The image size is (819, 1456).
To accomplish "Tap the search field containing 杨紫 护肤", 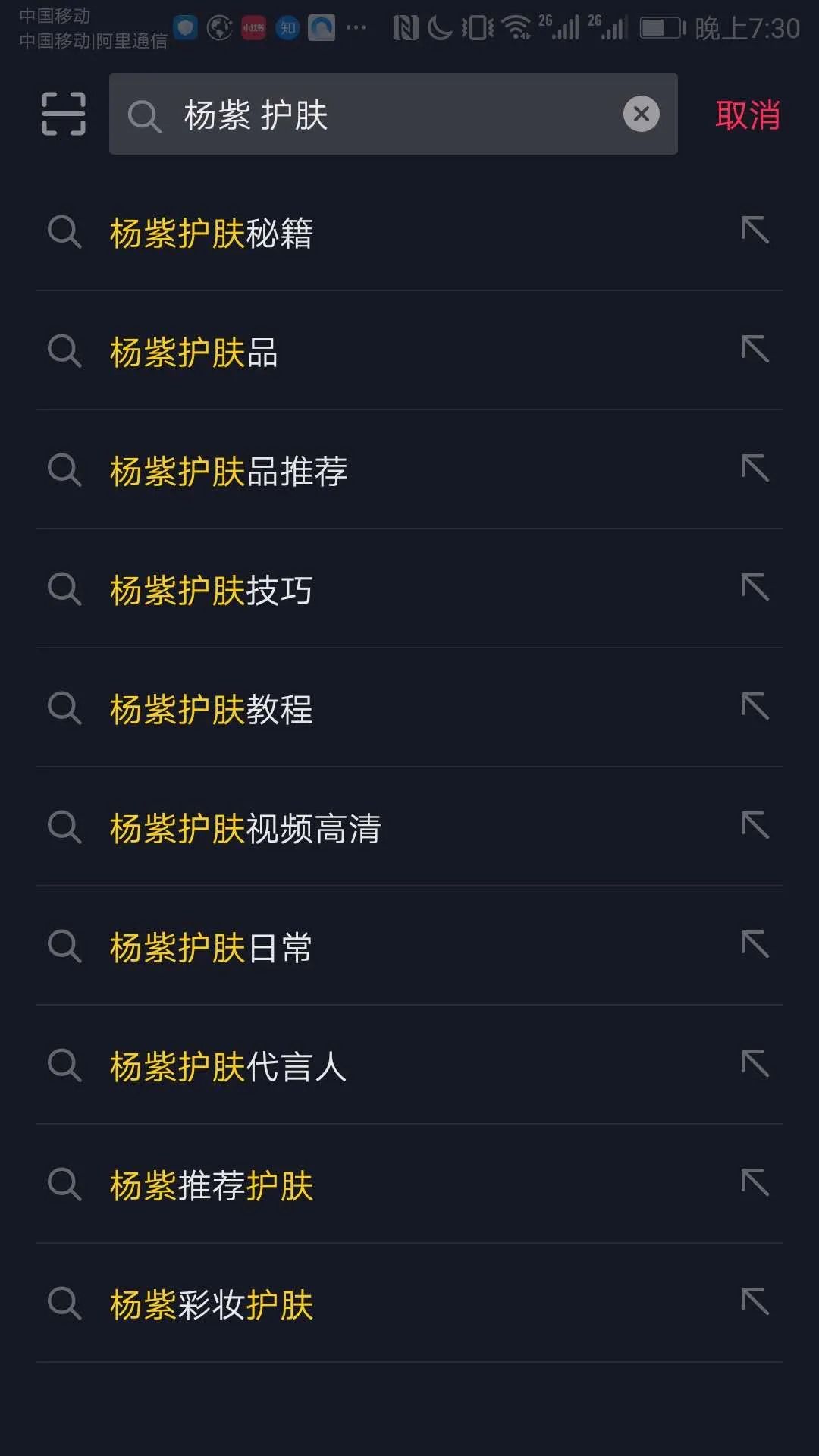I will 379,115.
